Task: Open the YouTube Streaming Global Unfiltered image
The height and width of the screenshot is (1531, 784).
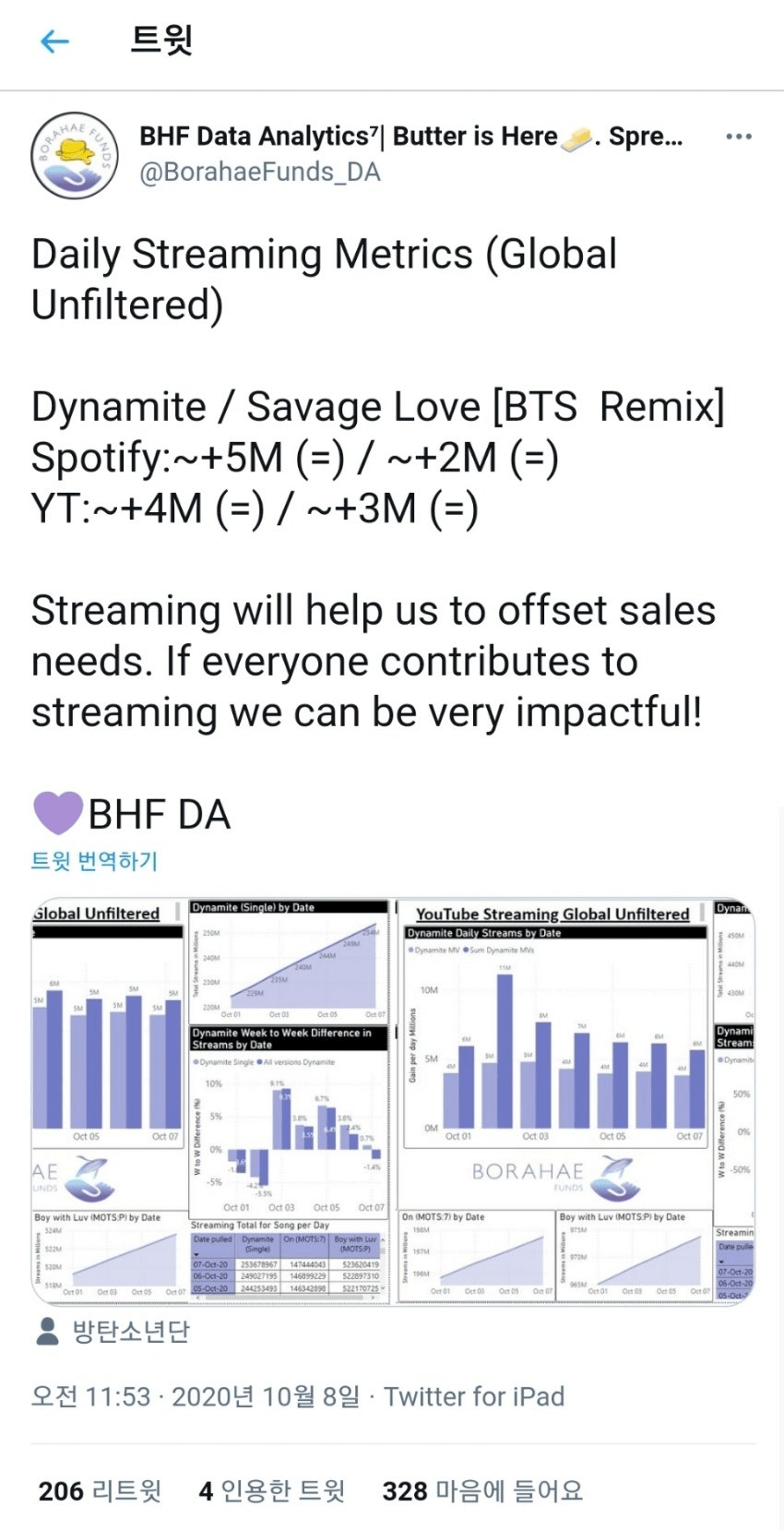Action: pos(576,1101)
